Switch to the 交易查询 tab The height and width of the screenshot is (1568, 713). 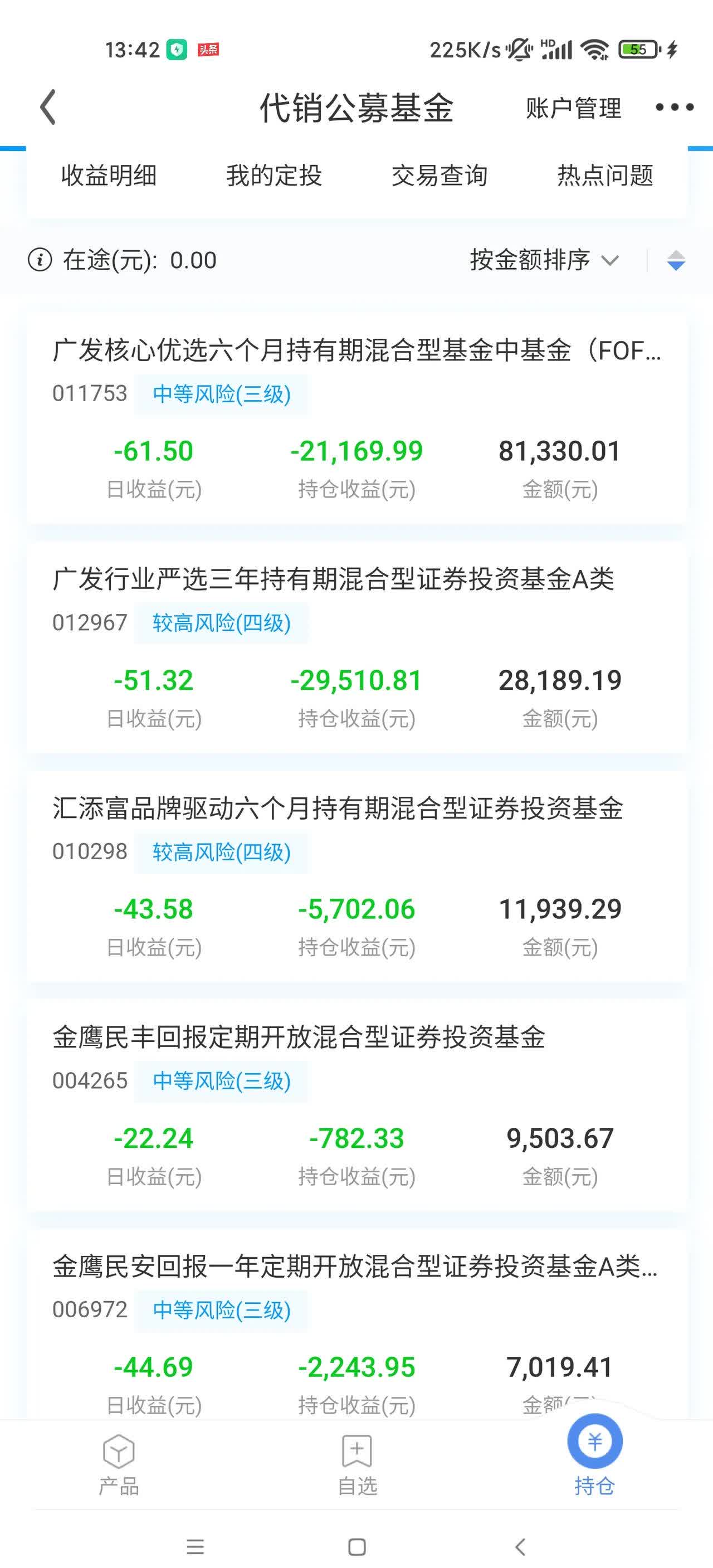tap(440, 177)
